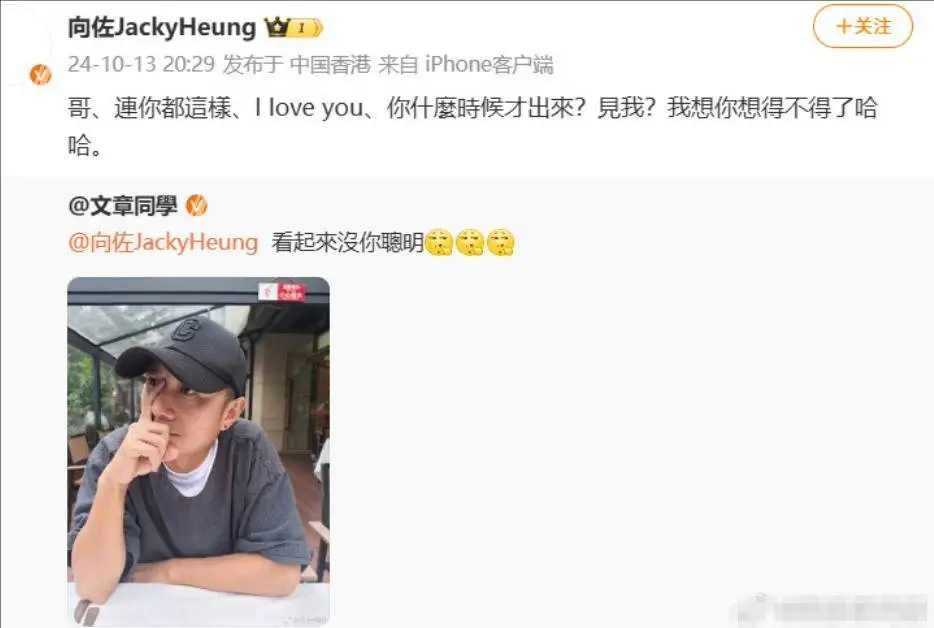Open the poster's avatar picture
Viewport: 934px width, 628px height.
click(x=30, y=45)
